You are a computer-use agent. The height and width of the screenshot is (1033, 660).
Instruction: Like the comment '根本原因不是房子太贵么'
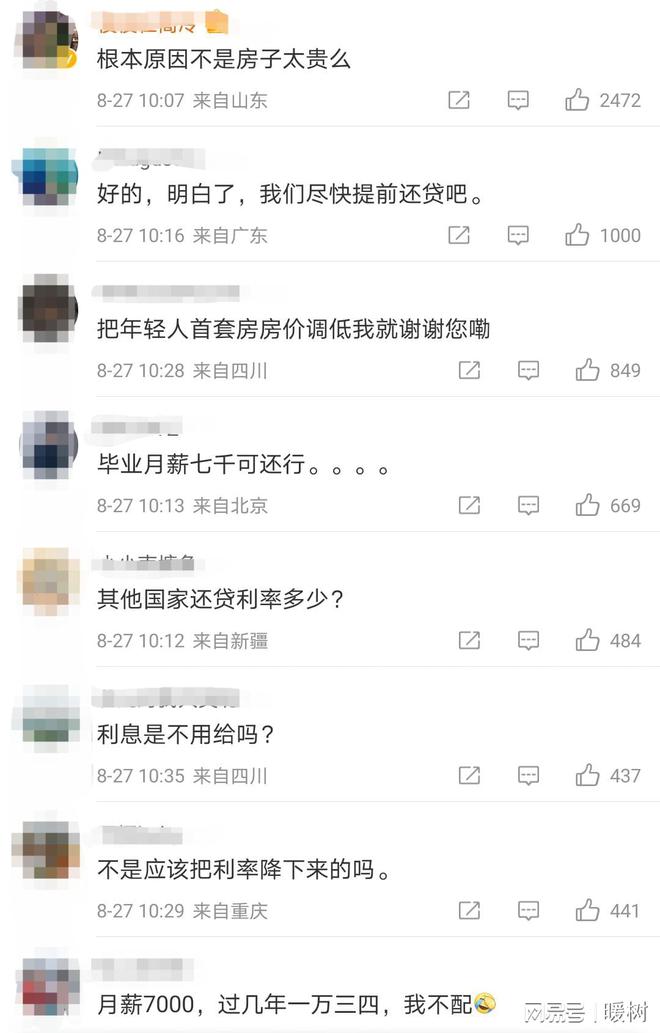click(x=577, y=100)
